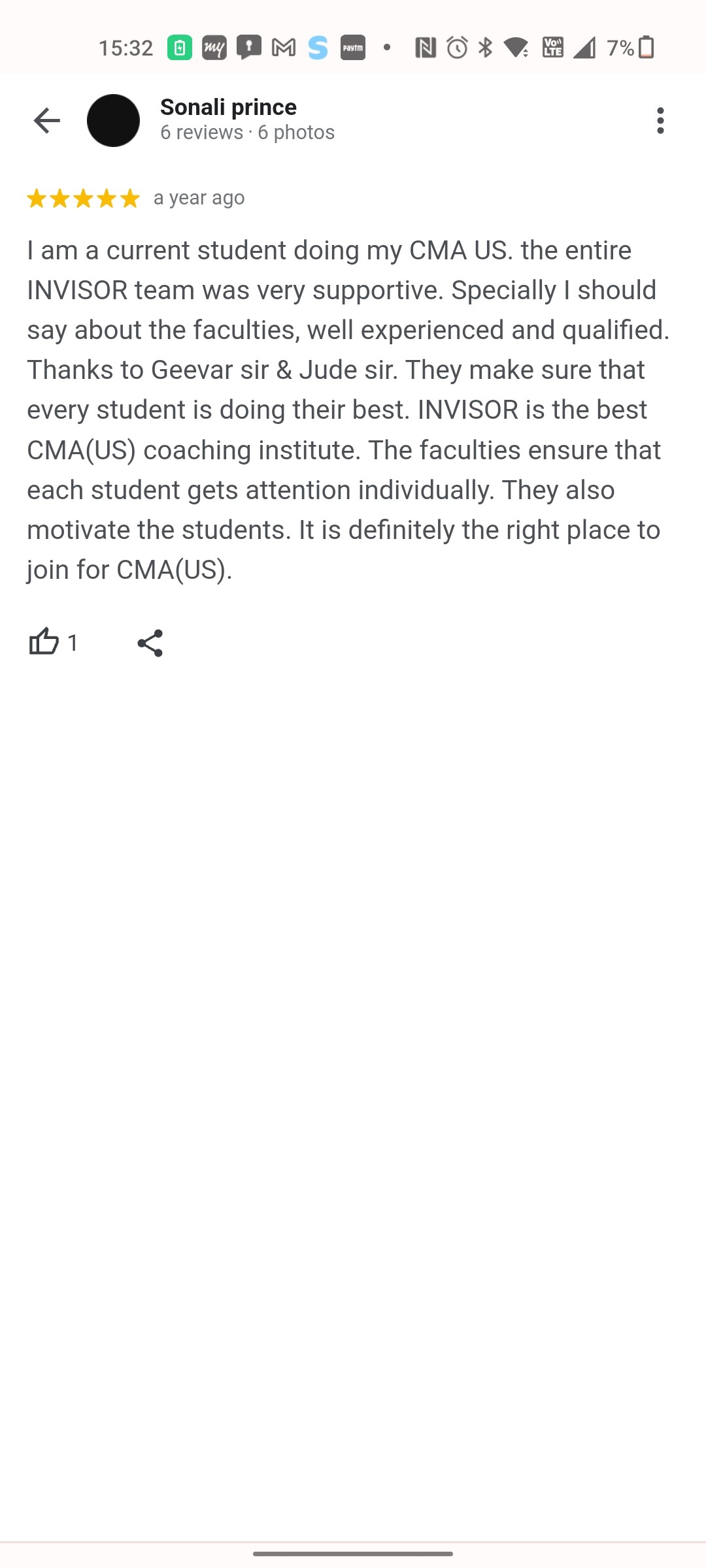The width and height of the screenshot is (706, 1568).
Task: Open the three-dot overflow menu
Action: coord(660,121)
